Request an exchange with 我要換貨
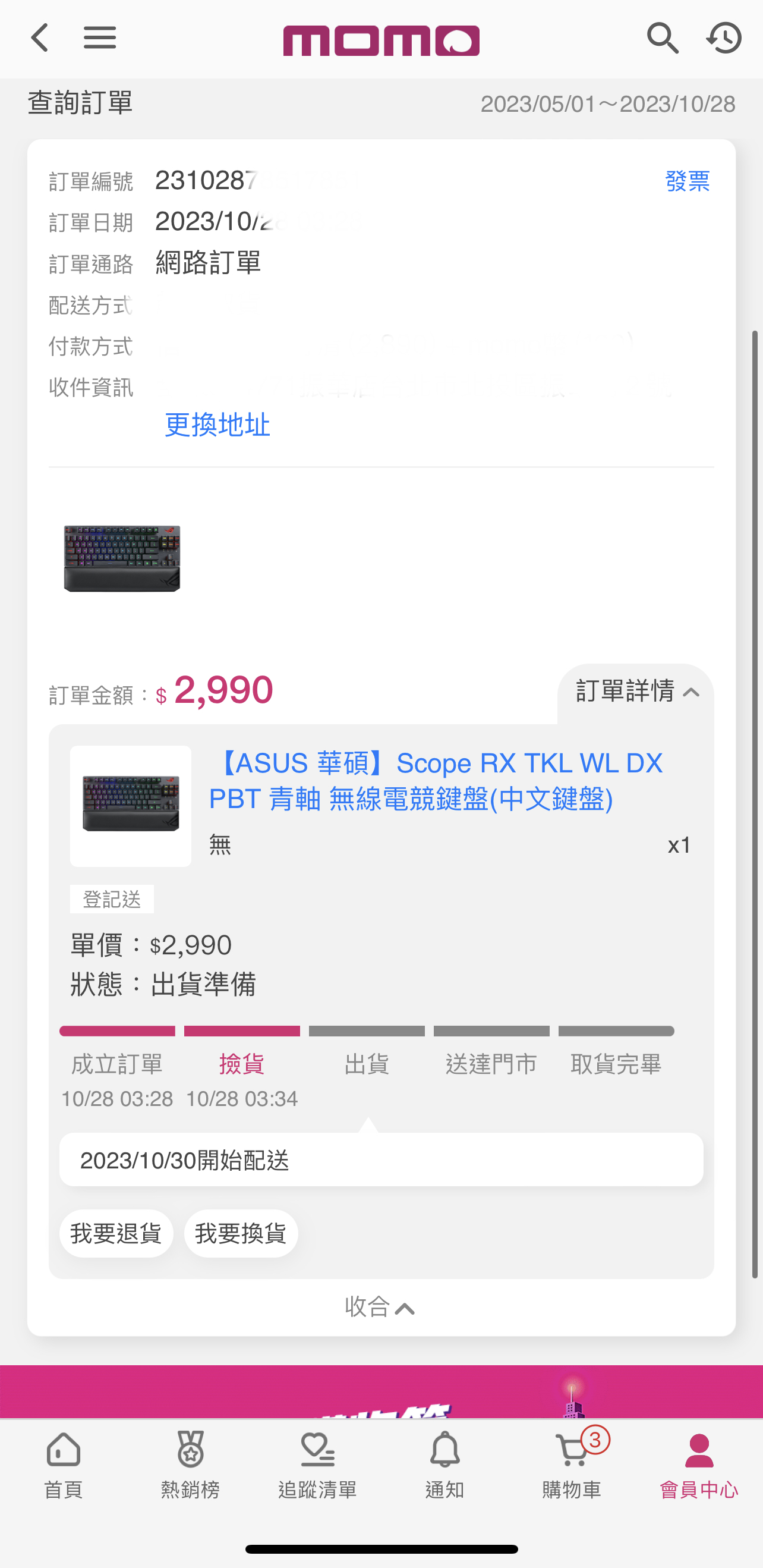Image resolution: width=763 pixels, height=1568 pixels. (x=241, y=1233)
